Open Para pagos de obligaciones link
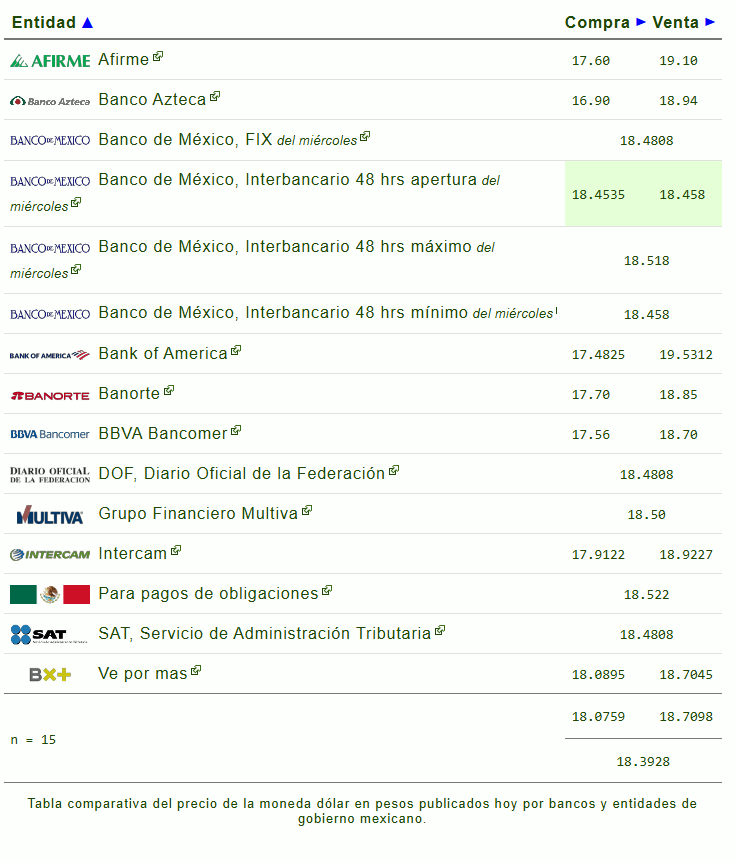The height and width of the screenshot is (859, 736). (208, 594)
